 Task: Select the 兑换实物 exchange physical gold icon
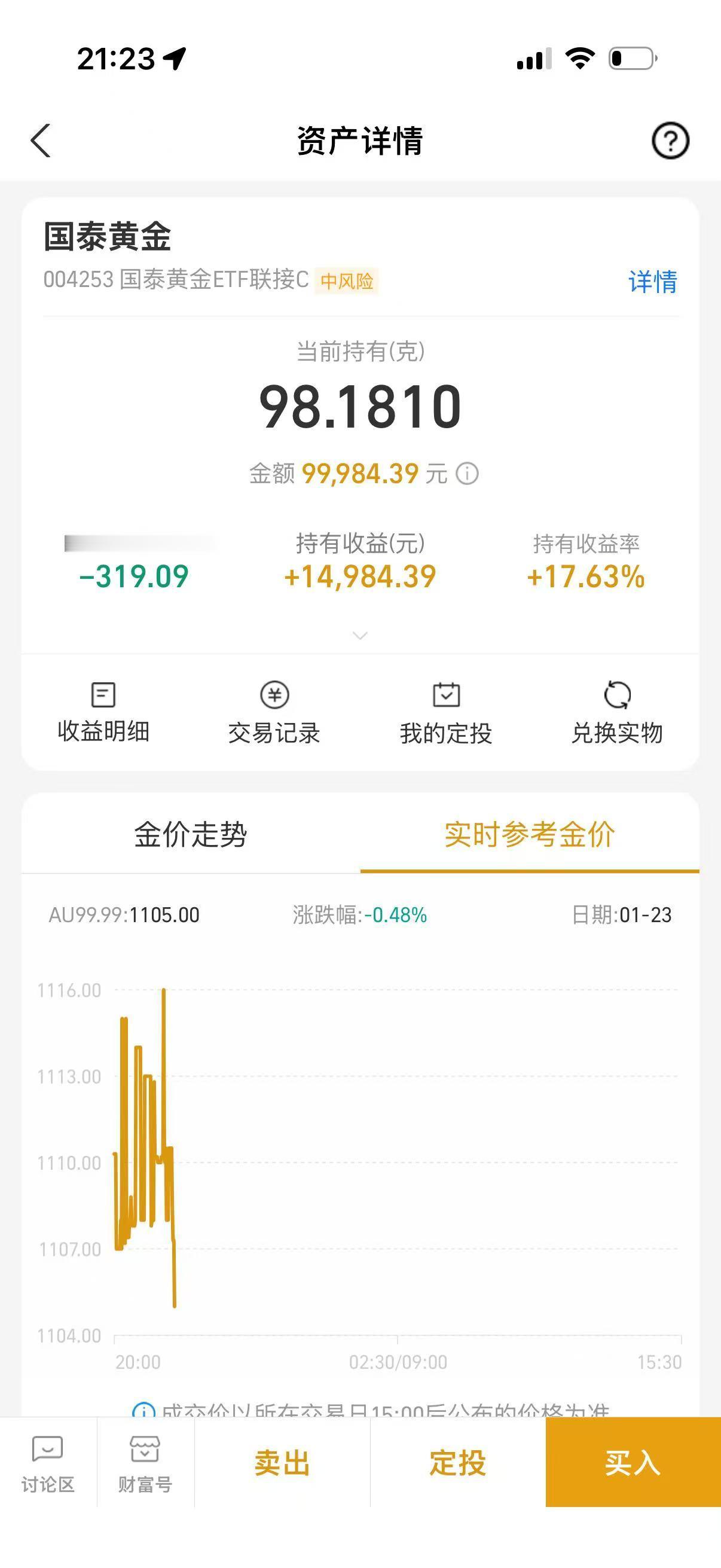coord(618,712)
